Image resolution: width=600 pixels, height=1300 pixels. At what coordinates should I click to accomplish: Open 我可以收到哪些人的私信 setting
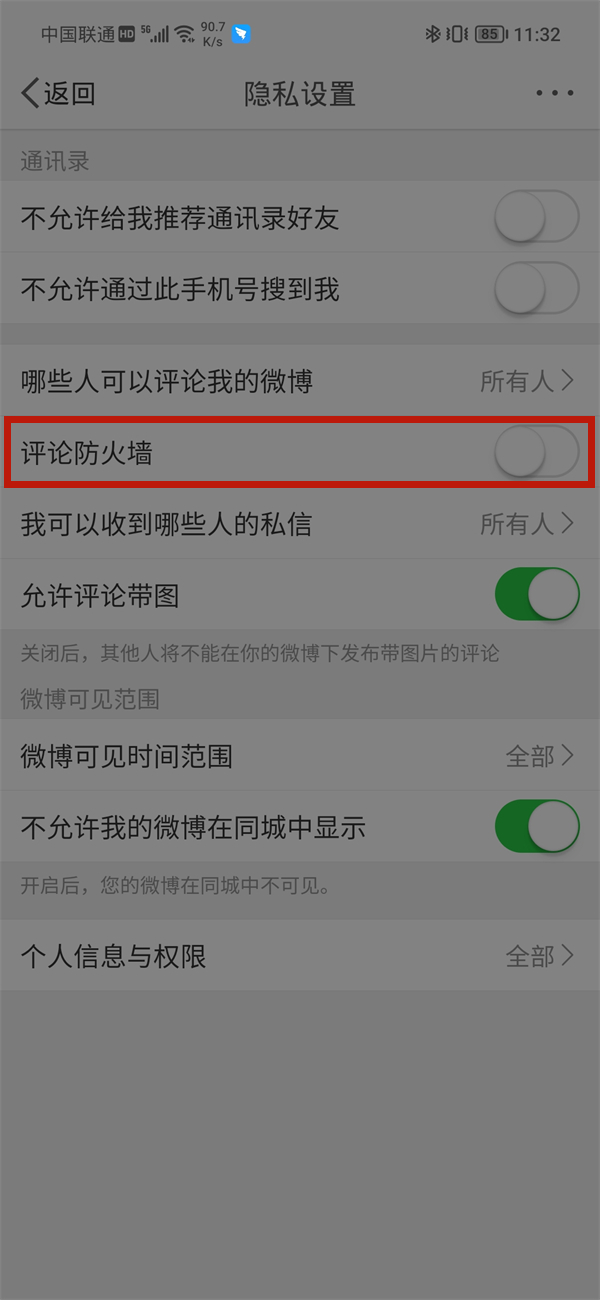tap(300, 524)
